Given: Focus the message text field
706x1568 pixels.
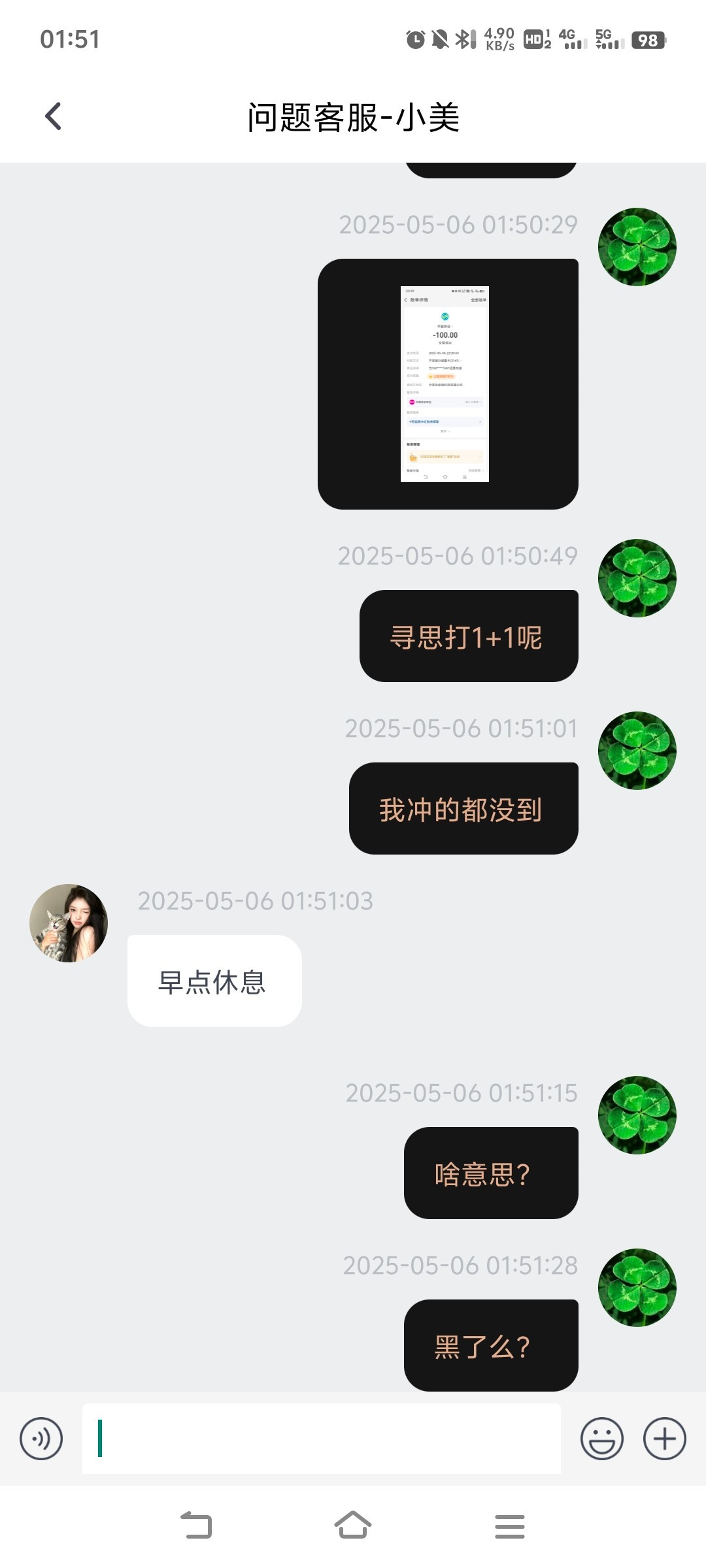Looking at the screenshot, I should tap(320, 1439).
